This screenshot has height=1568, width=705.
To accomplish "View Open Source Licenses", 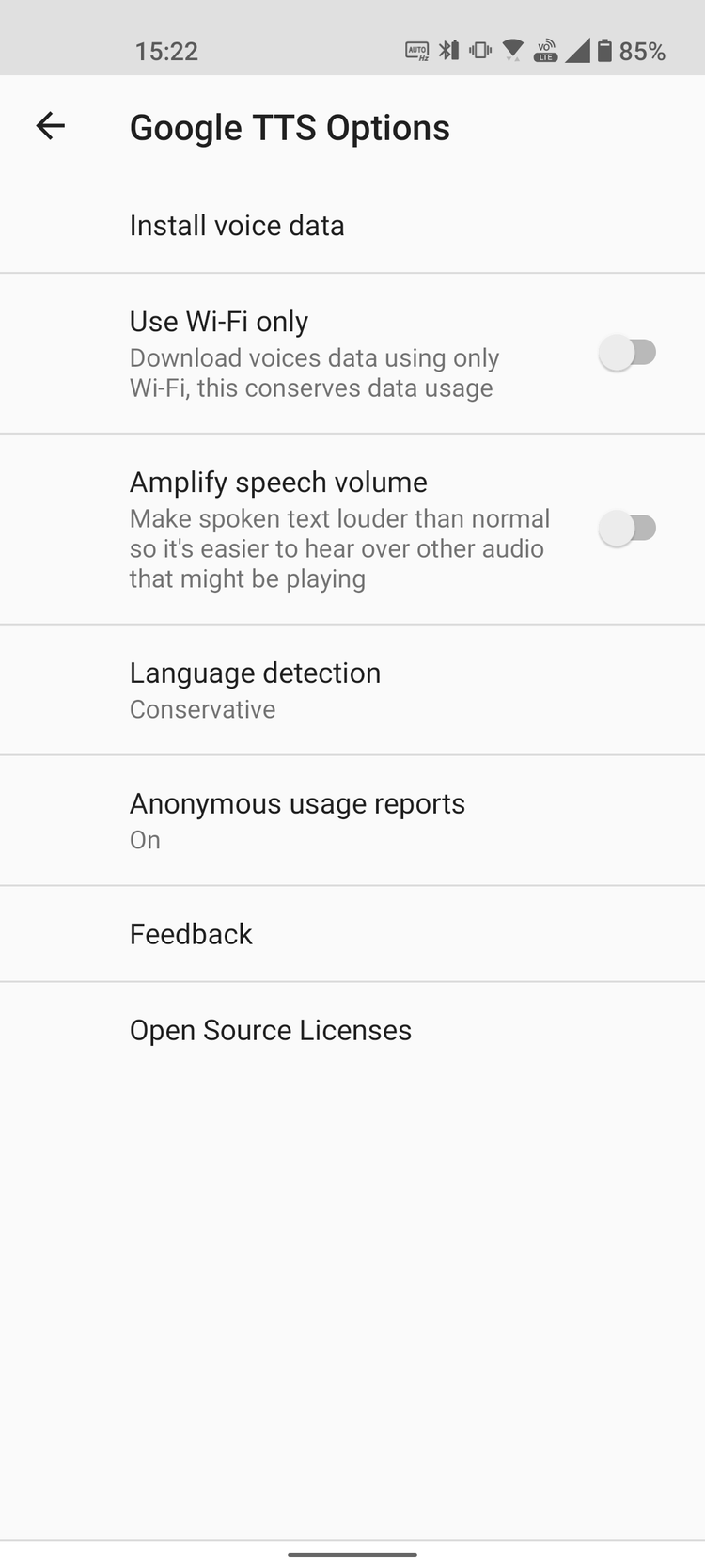I will tap(352, 1030).
